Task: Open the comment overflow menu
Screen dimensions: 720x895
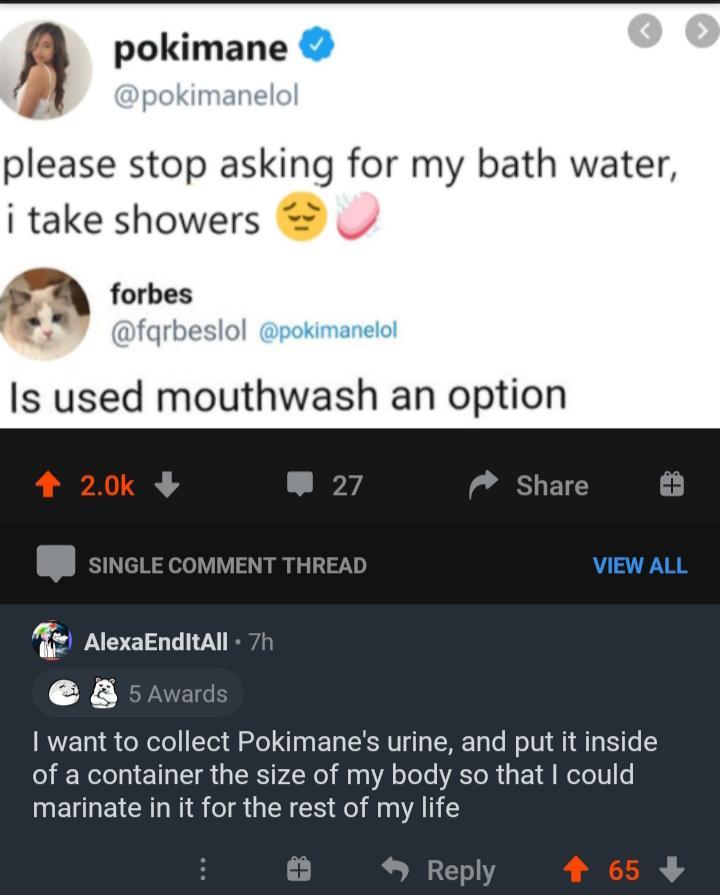Action: (x=203, y=870)
